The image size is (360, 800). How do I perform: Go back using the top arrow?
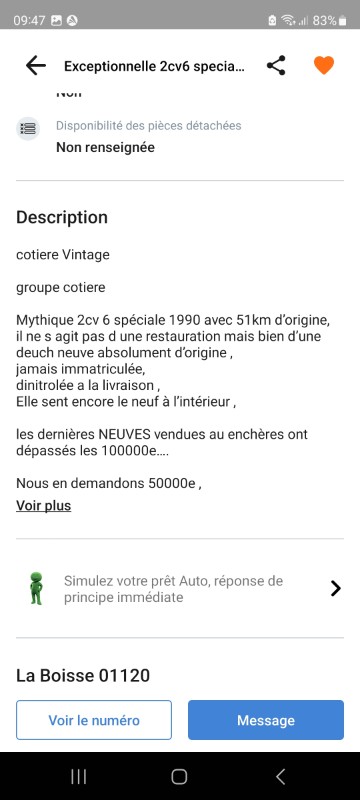[x=36, y=66]
